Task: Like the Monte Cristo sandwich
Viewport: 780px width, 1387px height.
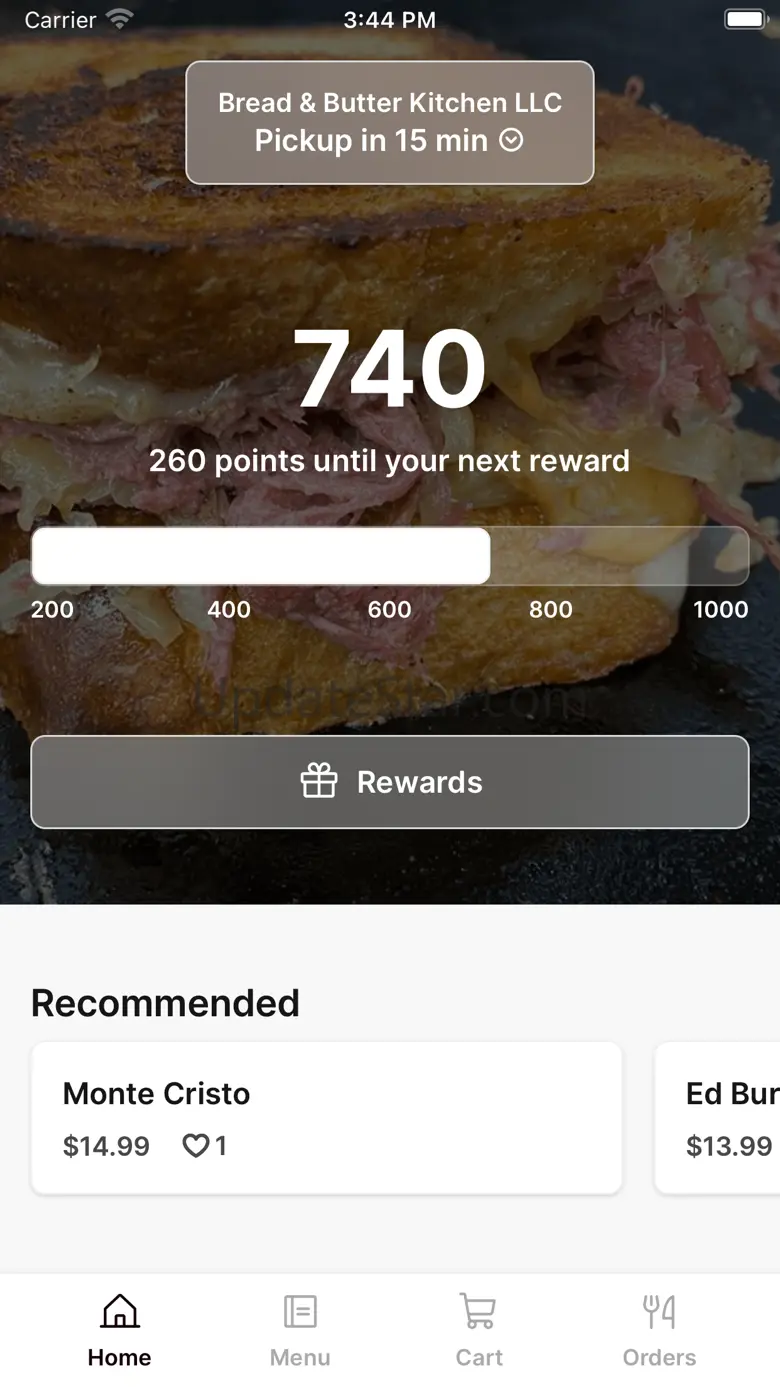Action: coord(195,1146)
